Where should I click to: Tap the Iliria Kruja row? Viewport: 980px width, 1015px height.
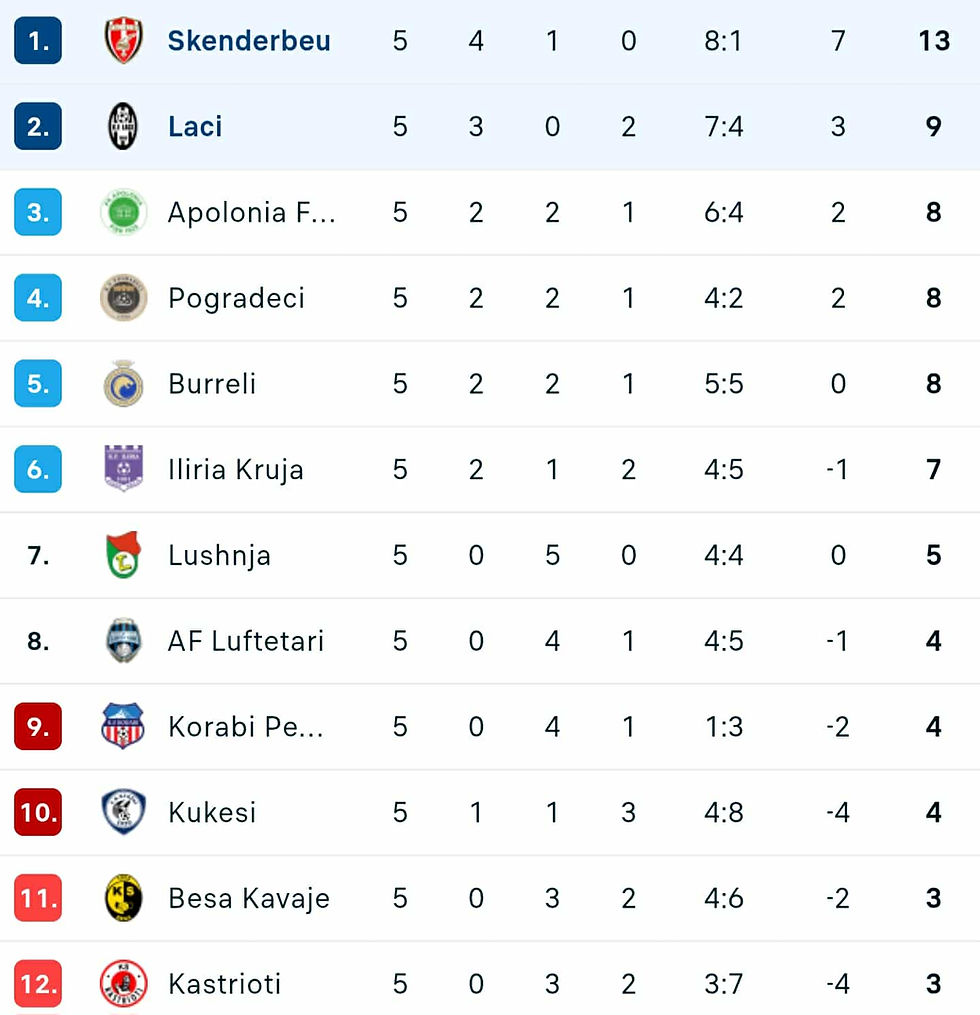(x=235, y=470)
